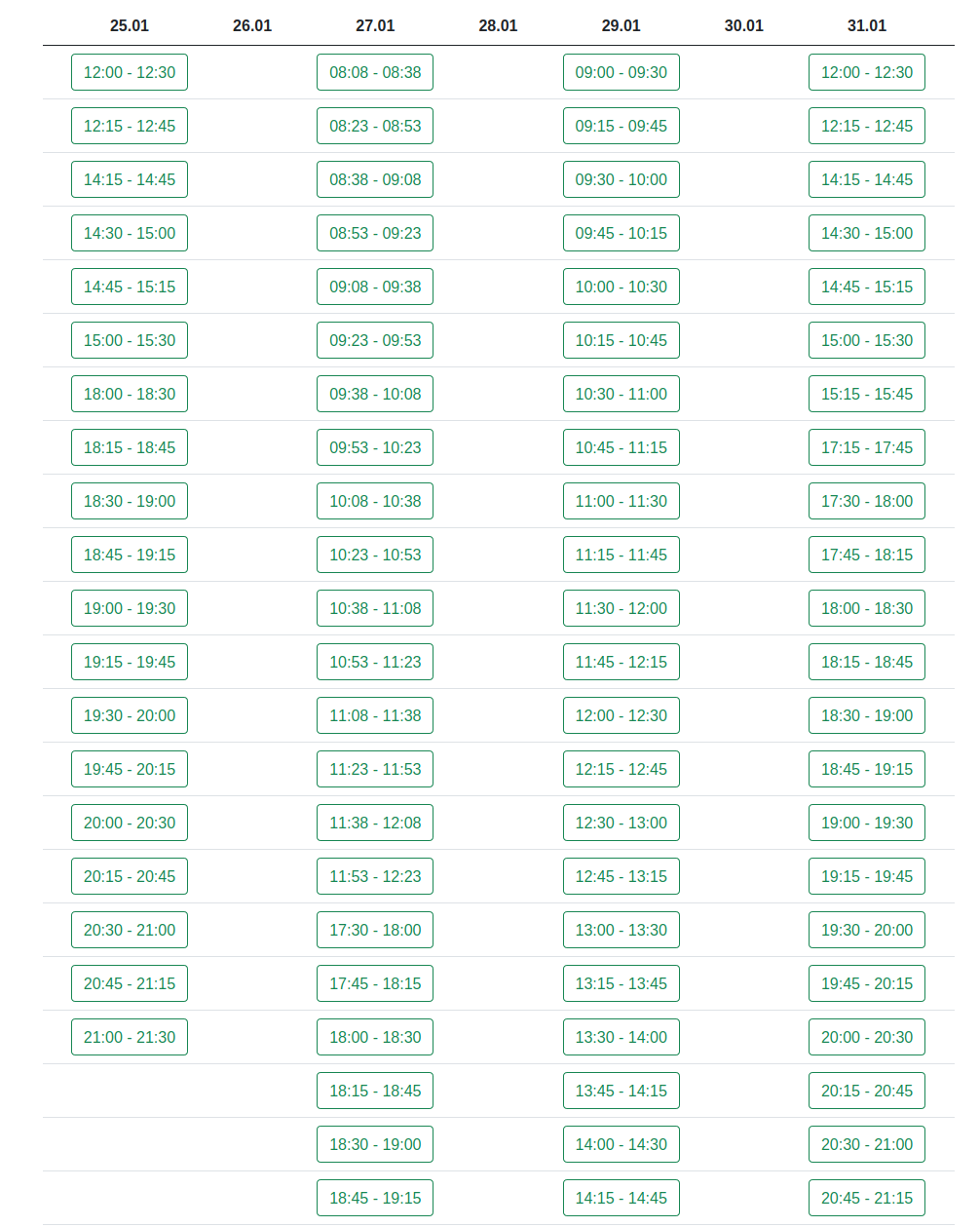This screenshot has height=1227, width=980.
Task: Pick the 17:15 - 17:45 slot on 31.01
Action: click(866, 446)
